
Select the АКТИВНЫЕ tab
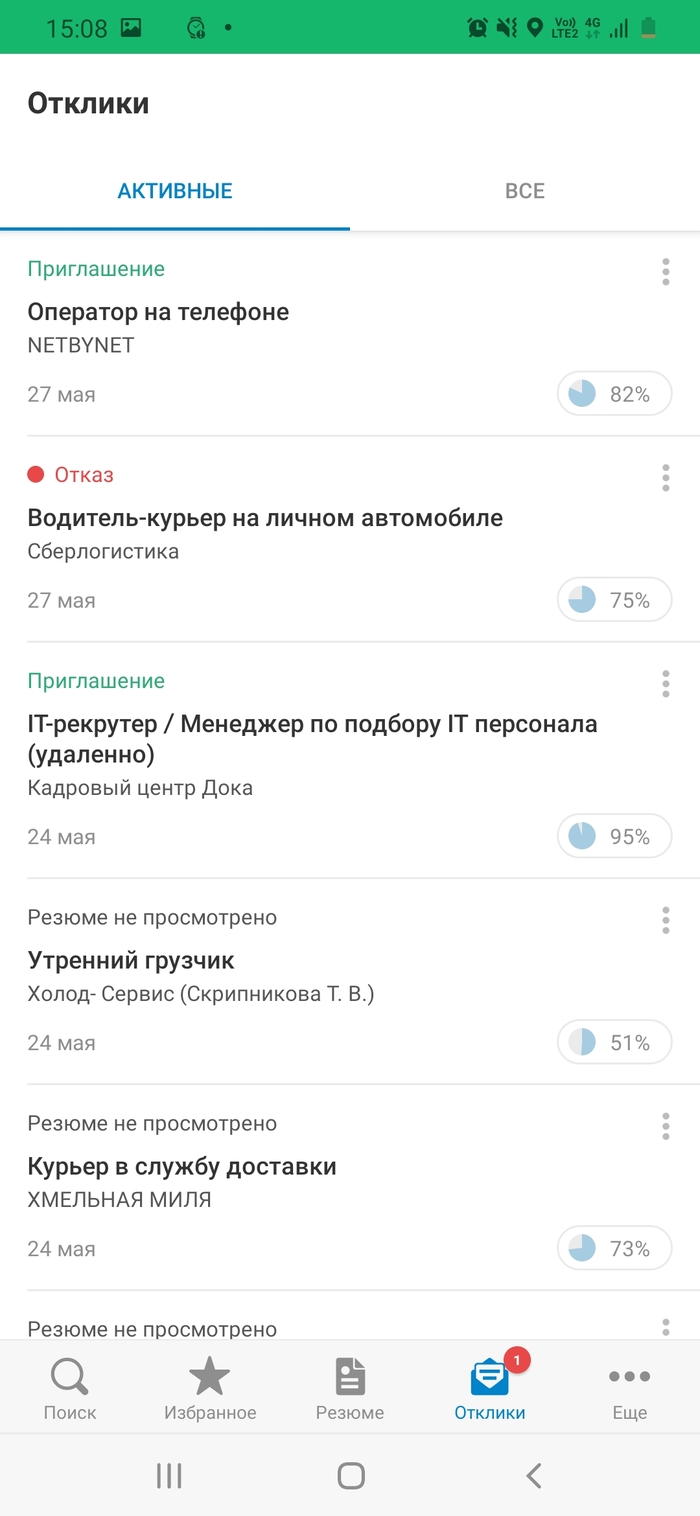[x=175, y=191]
